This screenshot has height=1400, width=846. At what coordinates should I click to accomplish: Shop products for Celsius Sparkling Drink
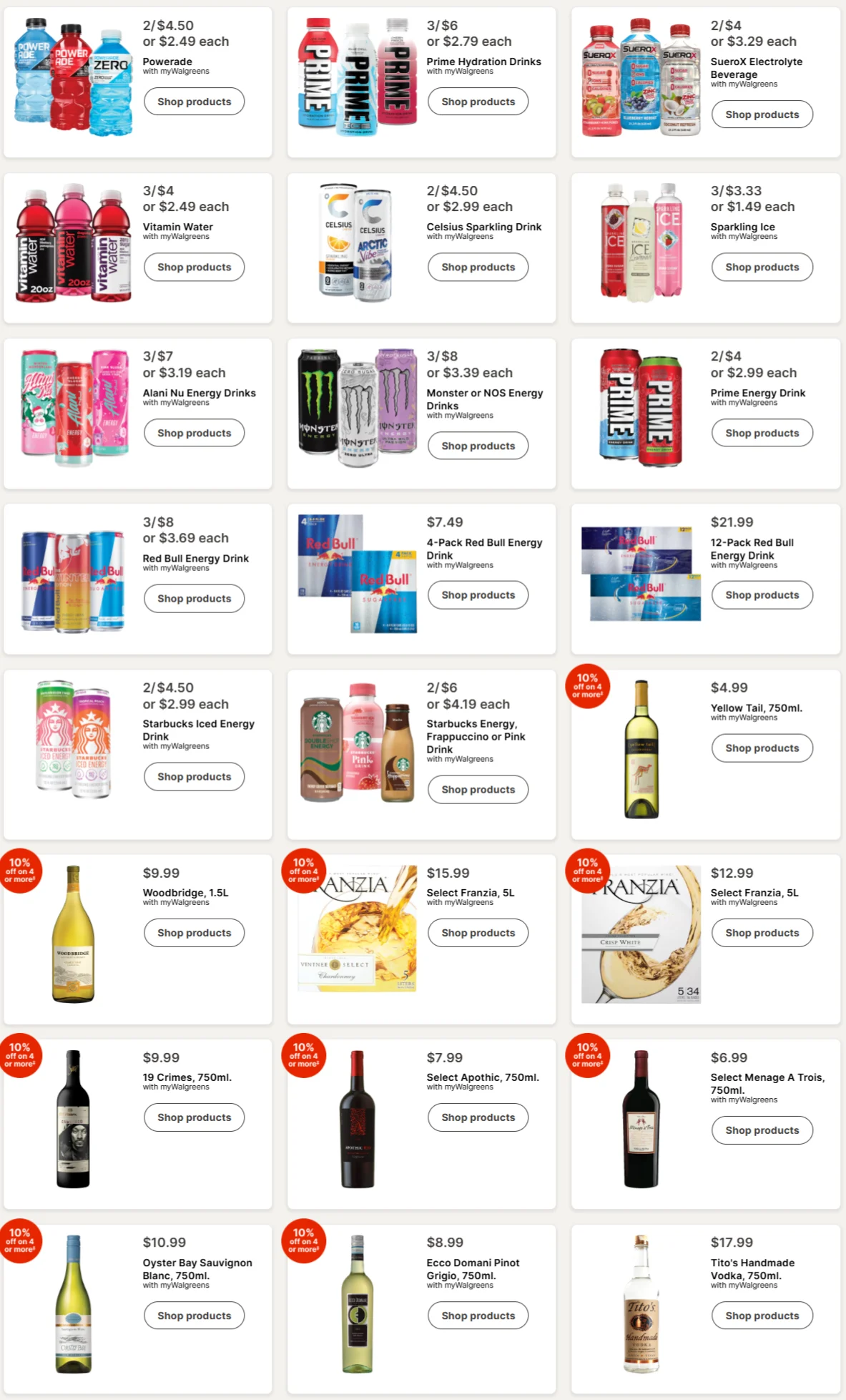tap(478, 267)
